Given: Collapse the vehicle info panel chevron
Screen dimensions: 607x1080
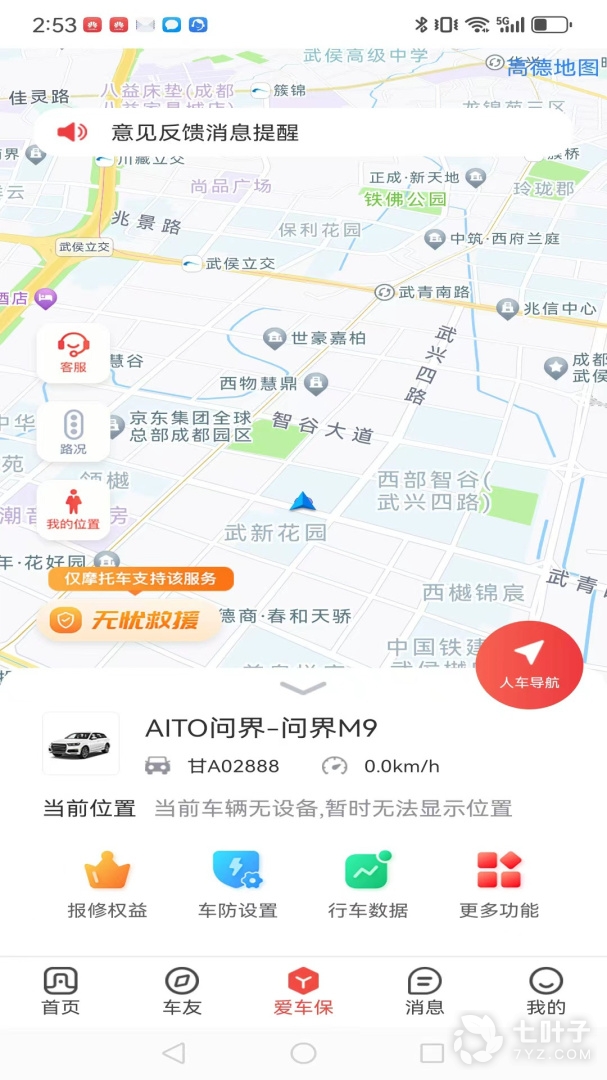Looking at the screenshot, I should point(303,688).
